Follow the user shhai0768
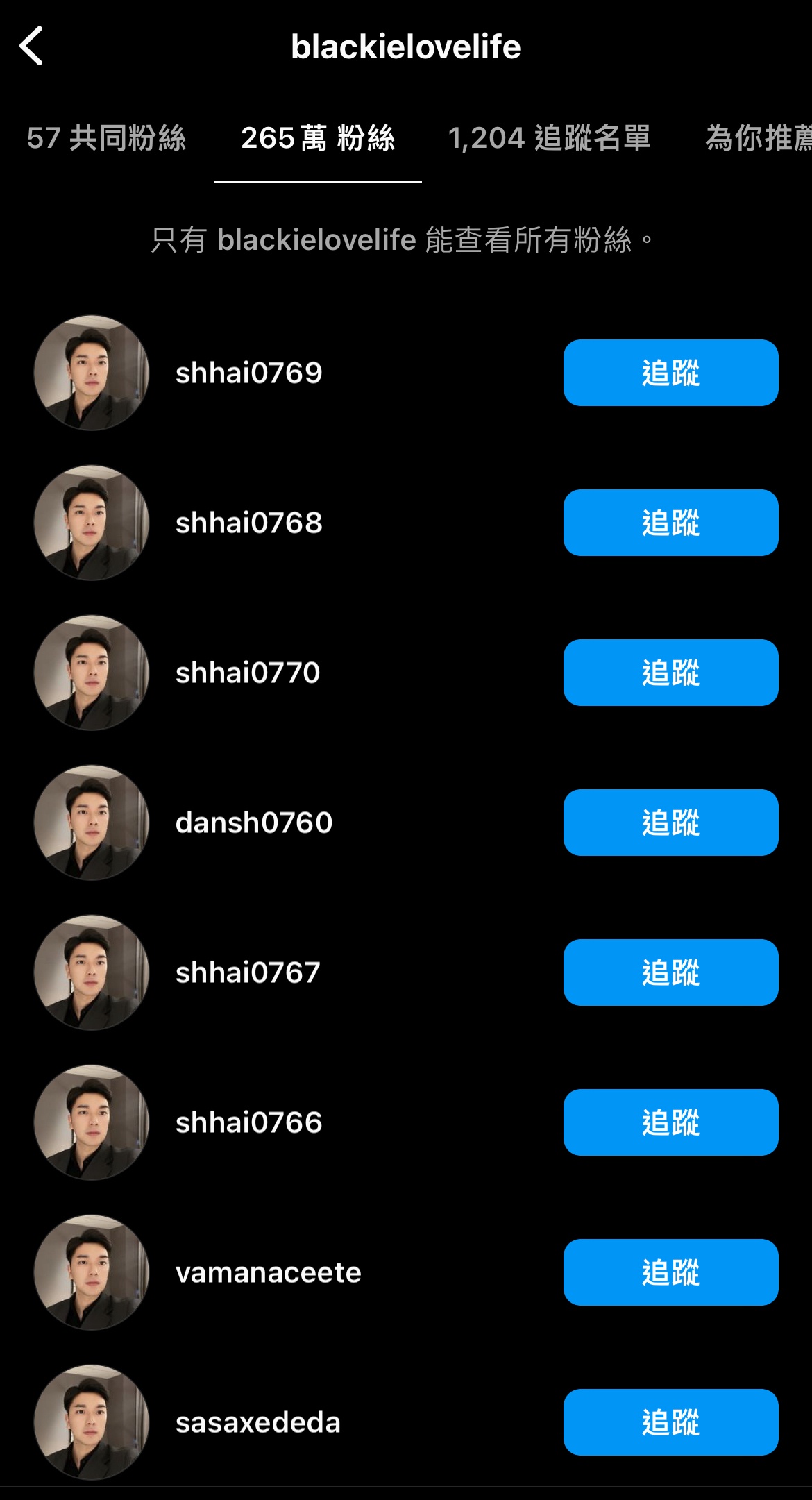The image size is (812, 1500). click(670, 523)
